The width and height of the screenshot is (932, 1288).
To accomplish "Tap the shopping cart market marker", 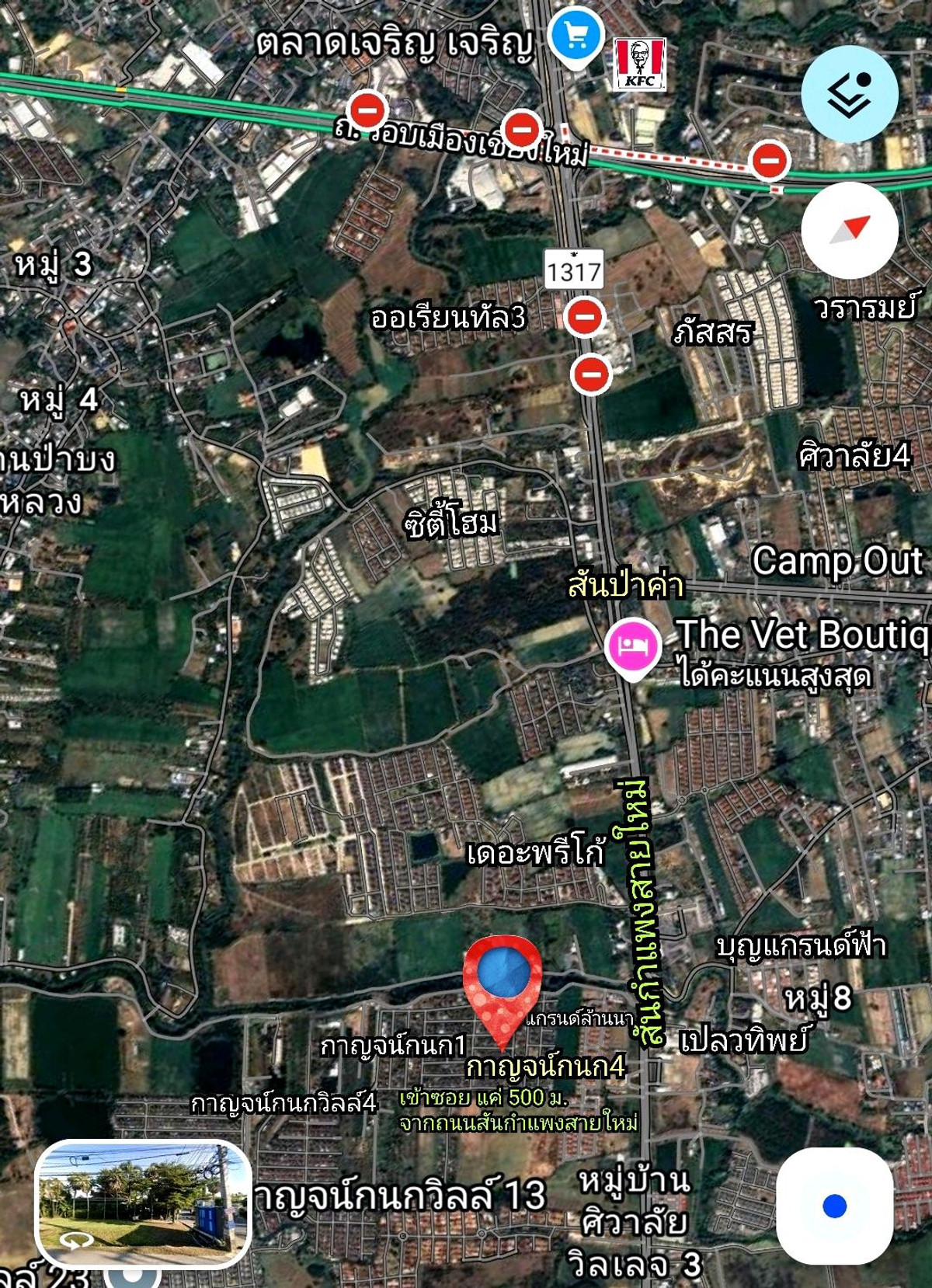I will pyautogui.click(x=576, y=37).
